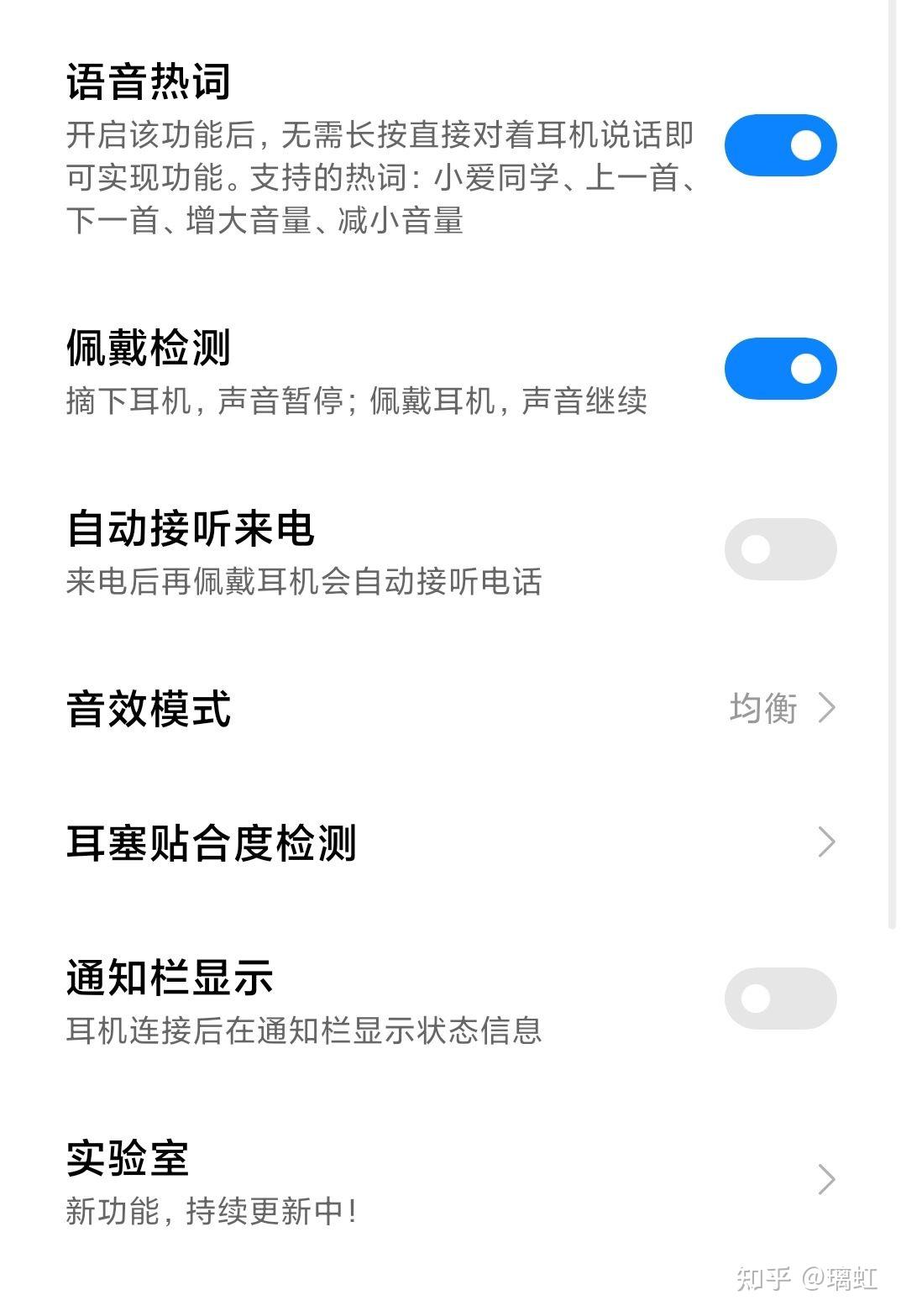The image size is (901, 1316).
Task: Turn on the 通知栏显示 switch
Action: (x=779, y=997)
